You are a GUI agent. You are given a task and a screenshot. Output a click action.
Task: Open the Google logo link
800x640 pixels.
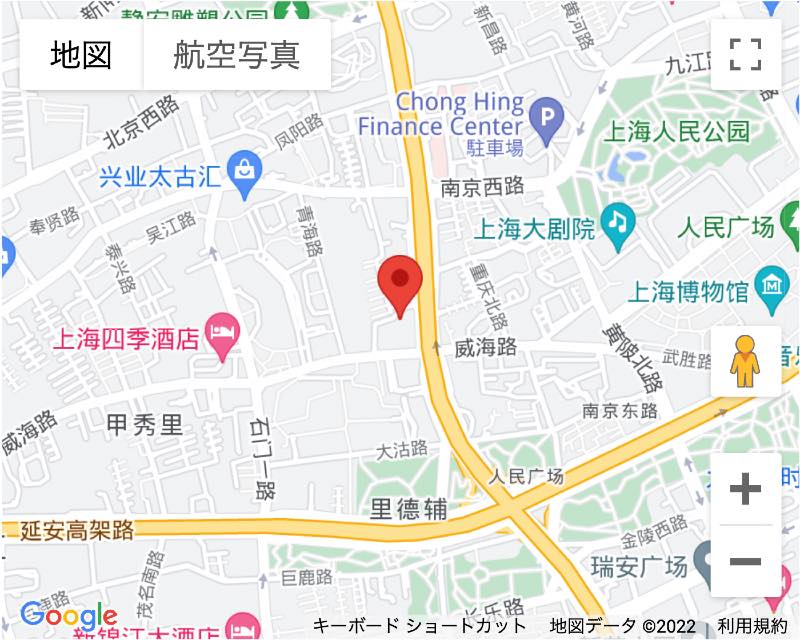[68, 616]
